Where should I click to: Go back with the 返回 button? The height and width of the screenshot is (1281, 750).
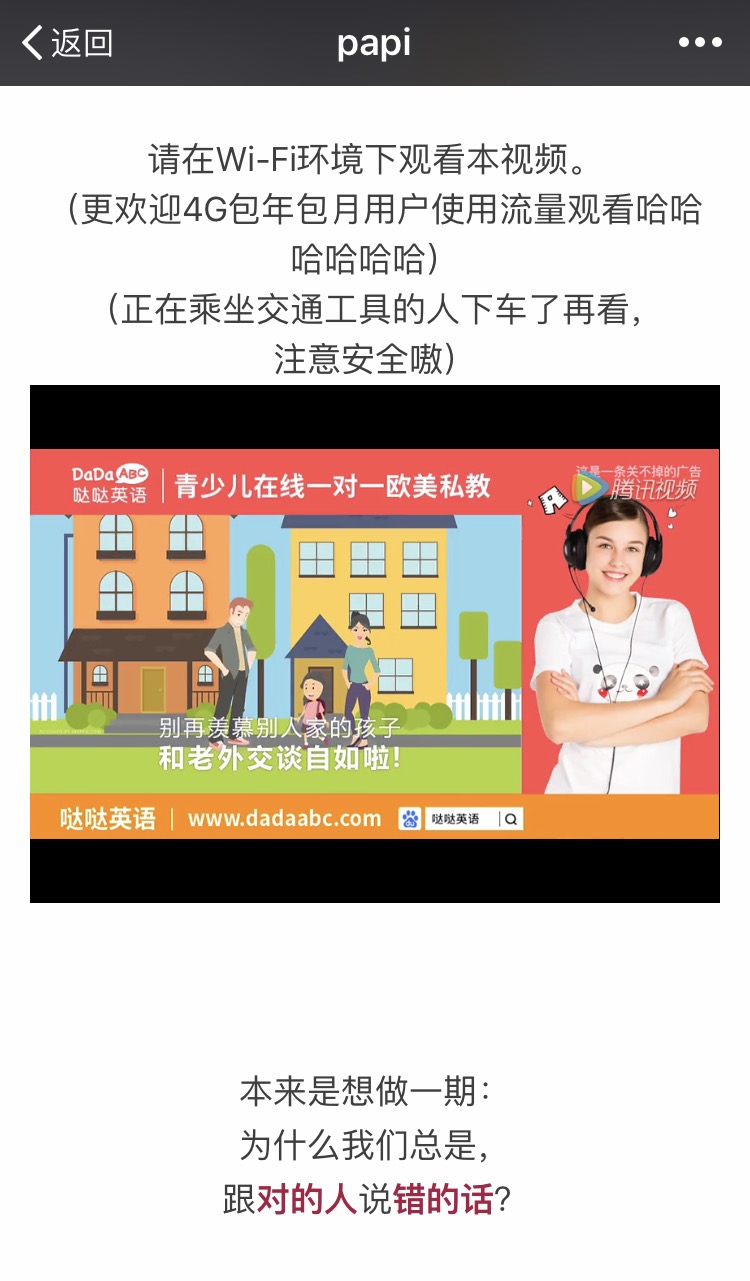(66, 43)
